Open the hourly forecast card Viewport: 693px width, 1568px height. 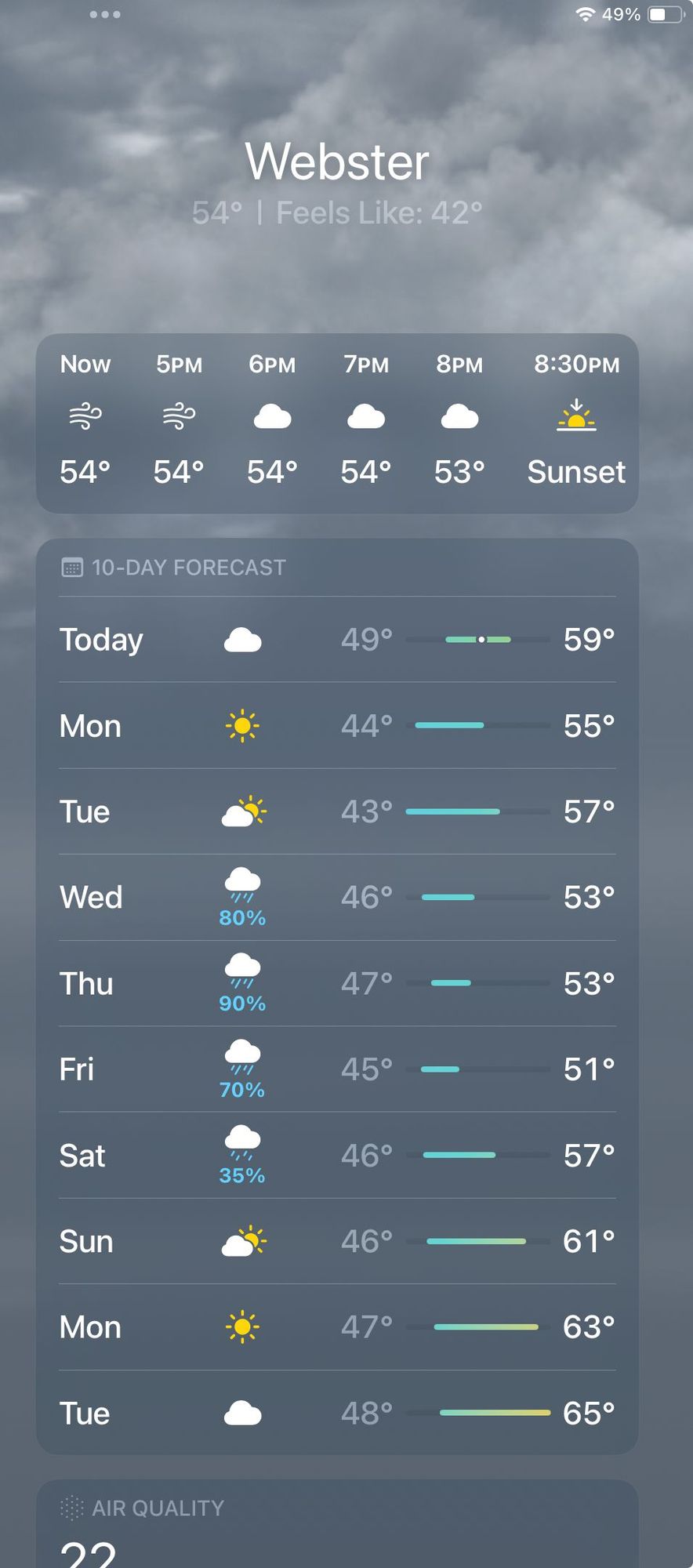pos(337,423)
